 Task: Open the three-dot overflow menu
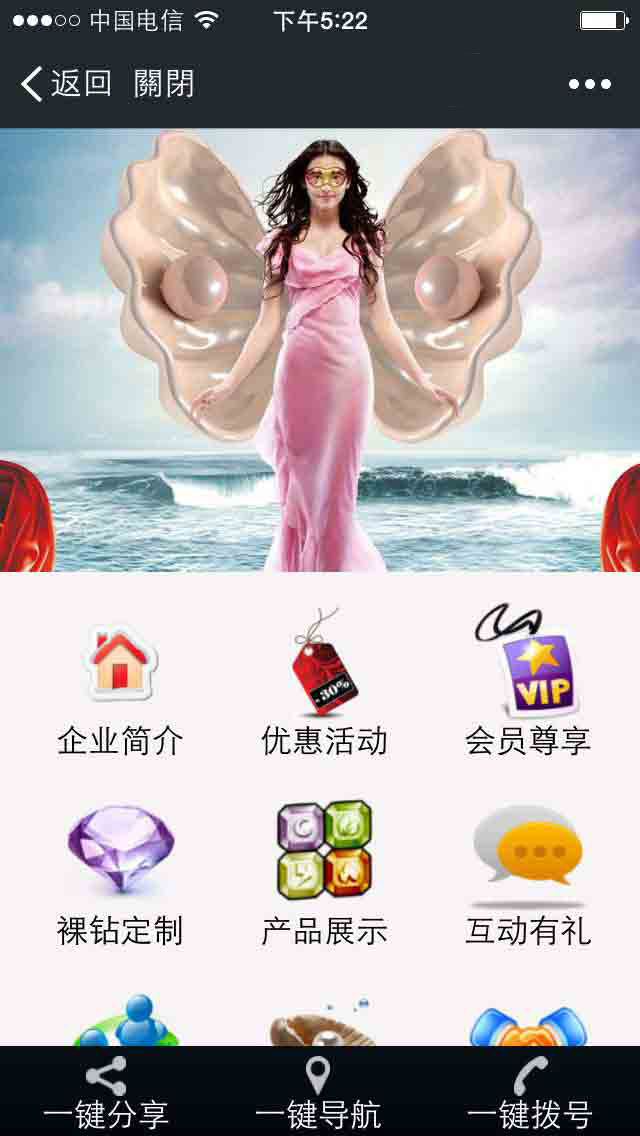(x=589, y=84)
